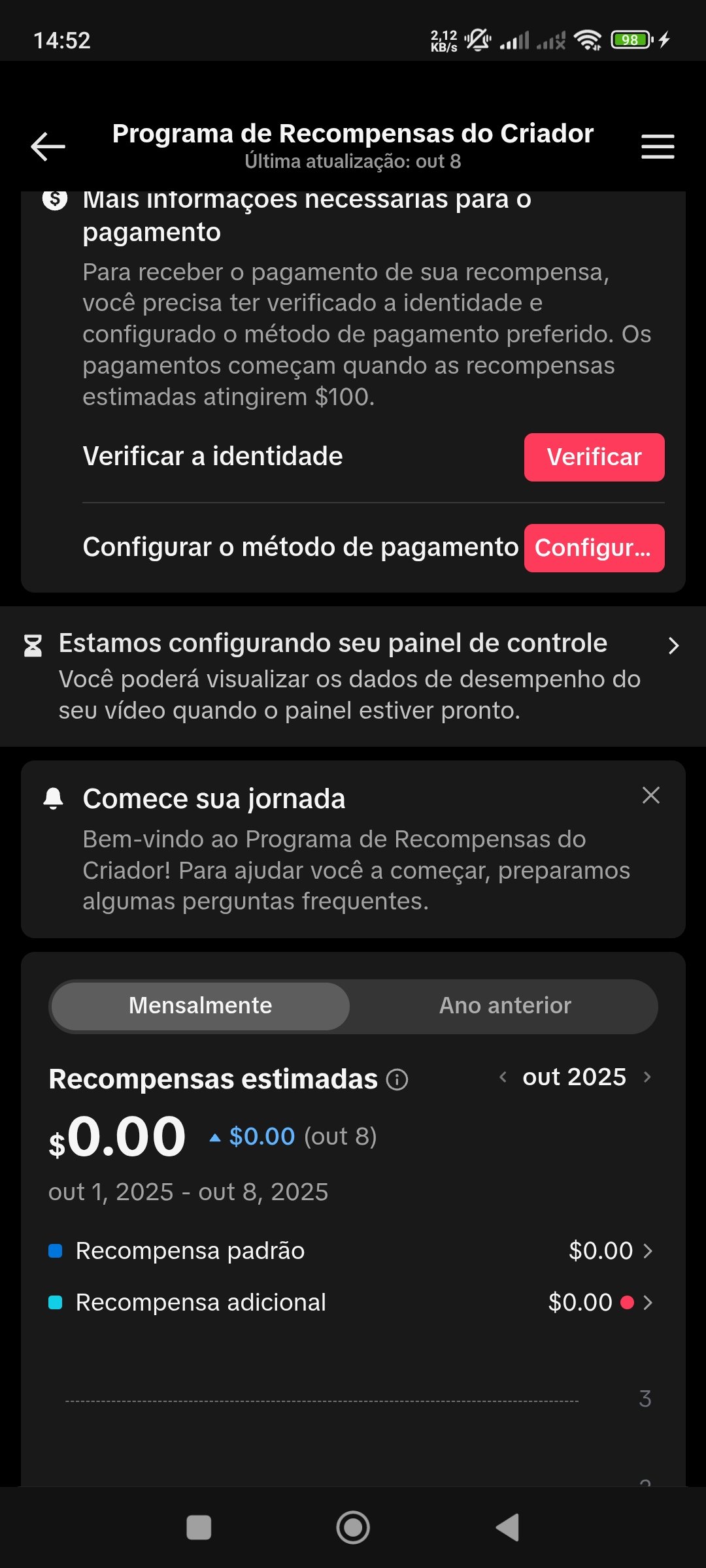Show info about Recompensas estimadas
Viewport: 706px width, 1568px height.
(397, 1079)
